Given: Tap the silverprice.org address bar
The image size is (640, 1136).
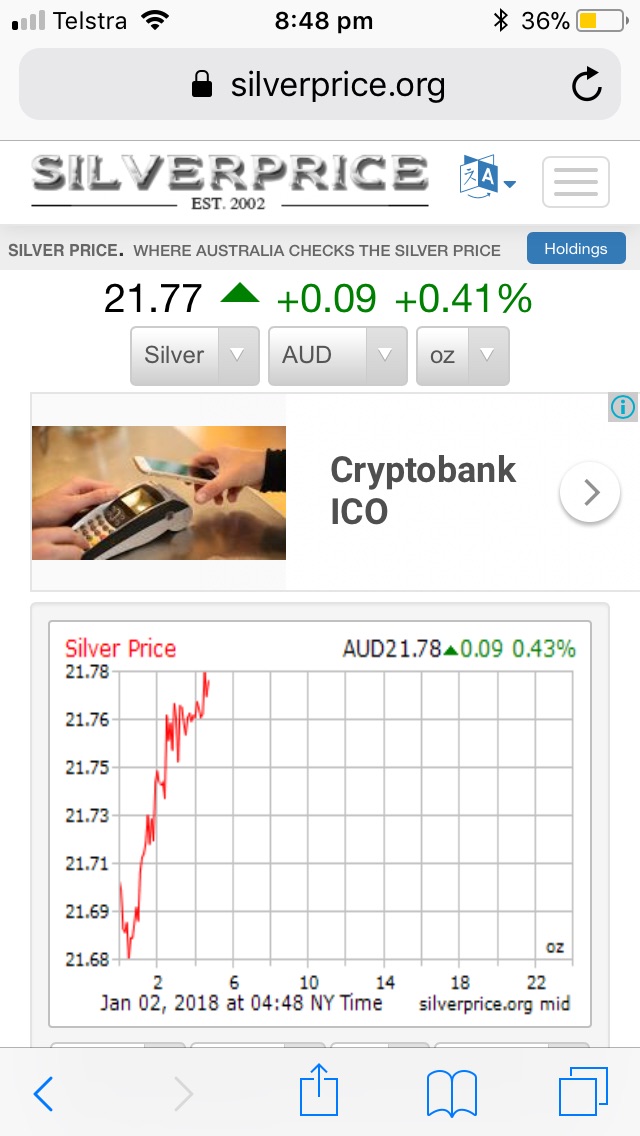Looking at the screenshot, I should 320,84.
